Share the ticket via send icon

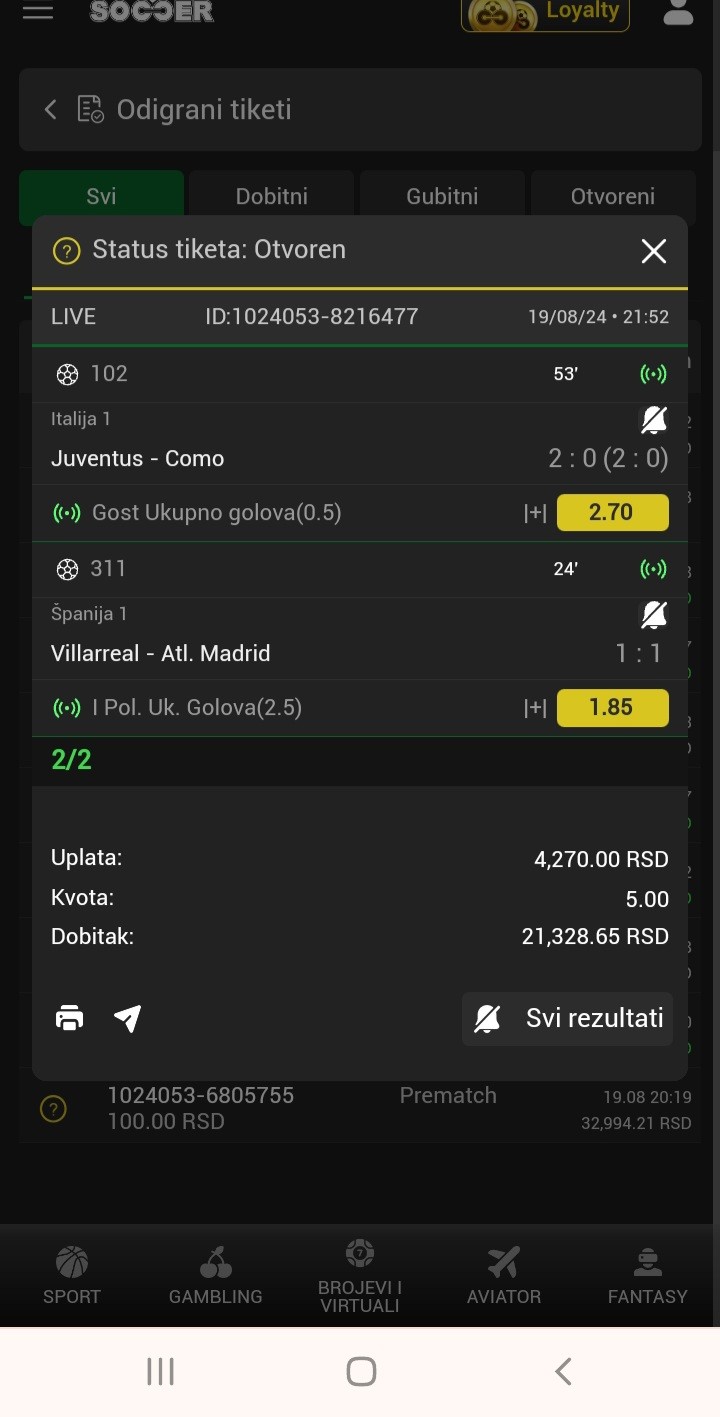pyautogui.click(x=127, y=1019)
